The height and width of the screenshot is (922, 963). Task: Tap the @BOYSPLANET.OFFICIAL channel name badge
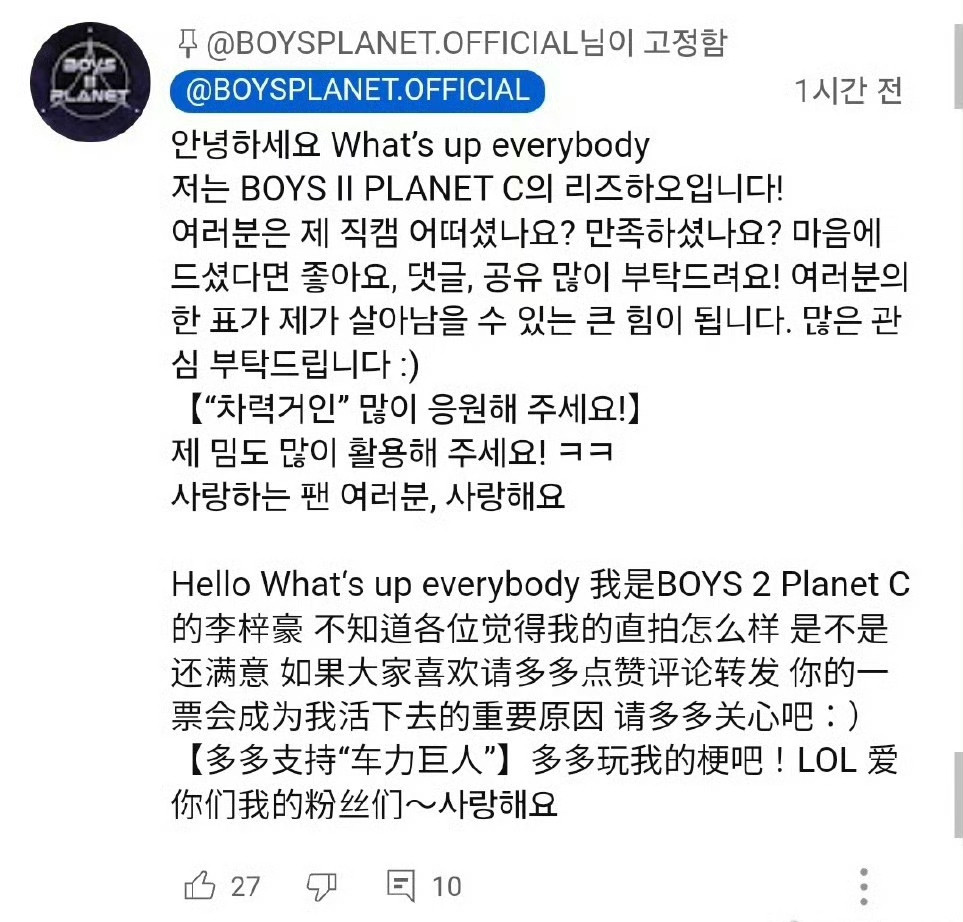[x=357, y=90]
